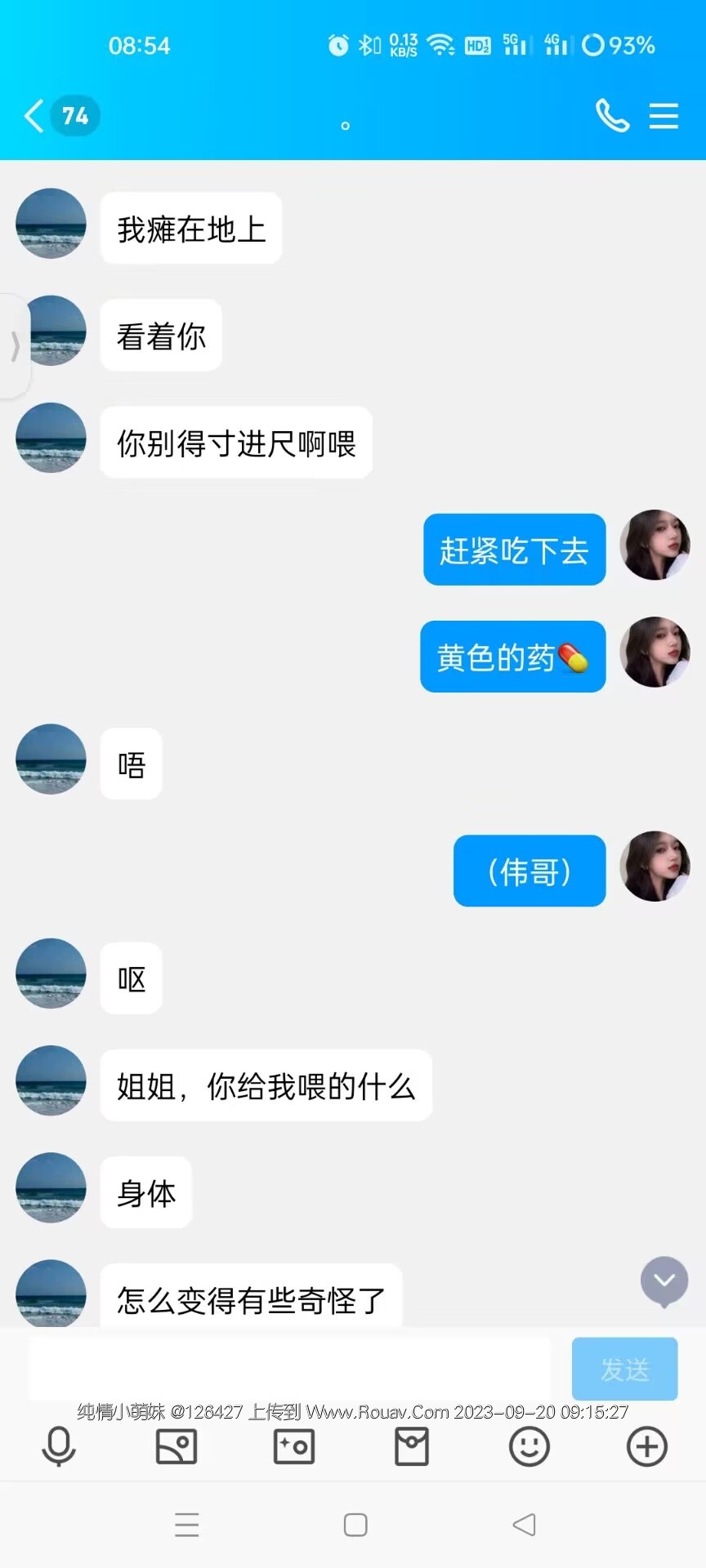Image resolution: width=706 pixels, height=1568 pixels.
Task: Open the contact's avatar beside 我瘫在地上
Action: 51,224
